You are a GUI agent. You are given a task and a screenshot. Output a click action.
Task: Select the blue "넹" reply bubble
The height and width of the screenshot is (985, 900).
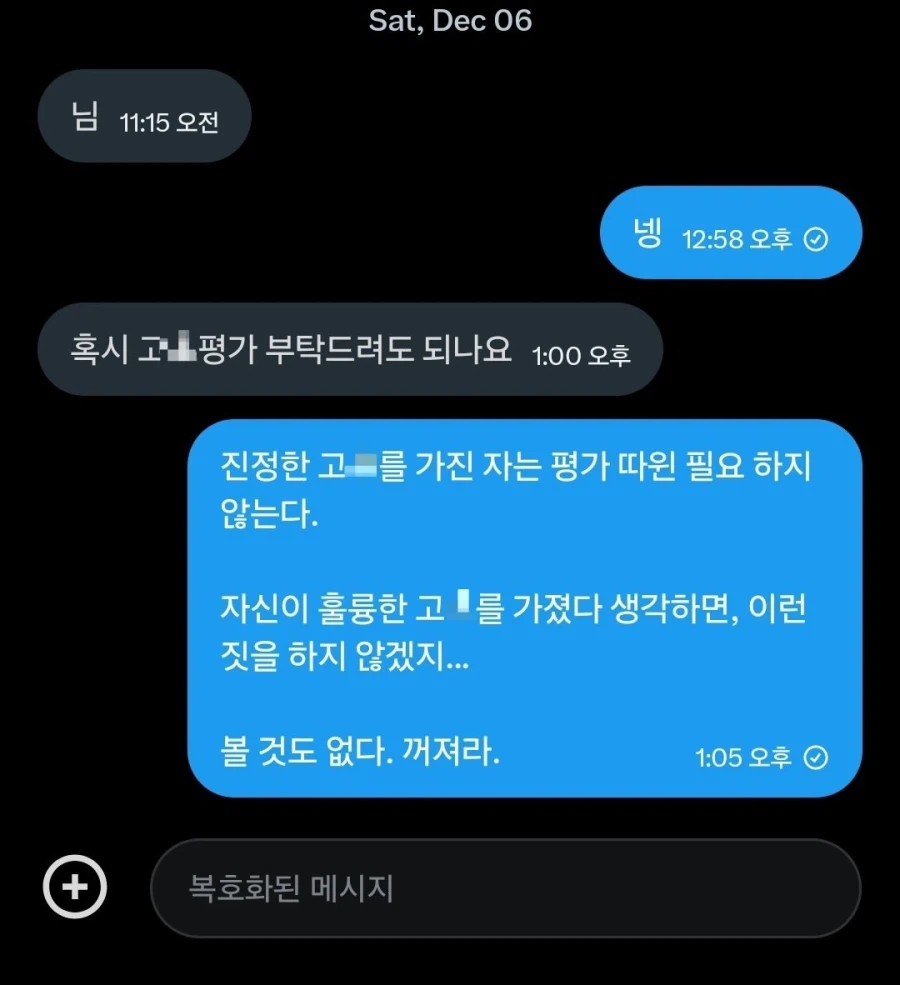(730, 232)
